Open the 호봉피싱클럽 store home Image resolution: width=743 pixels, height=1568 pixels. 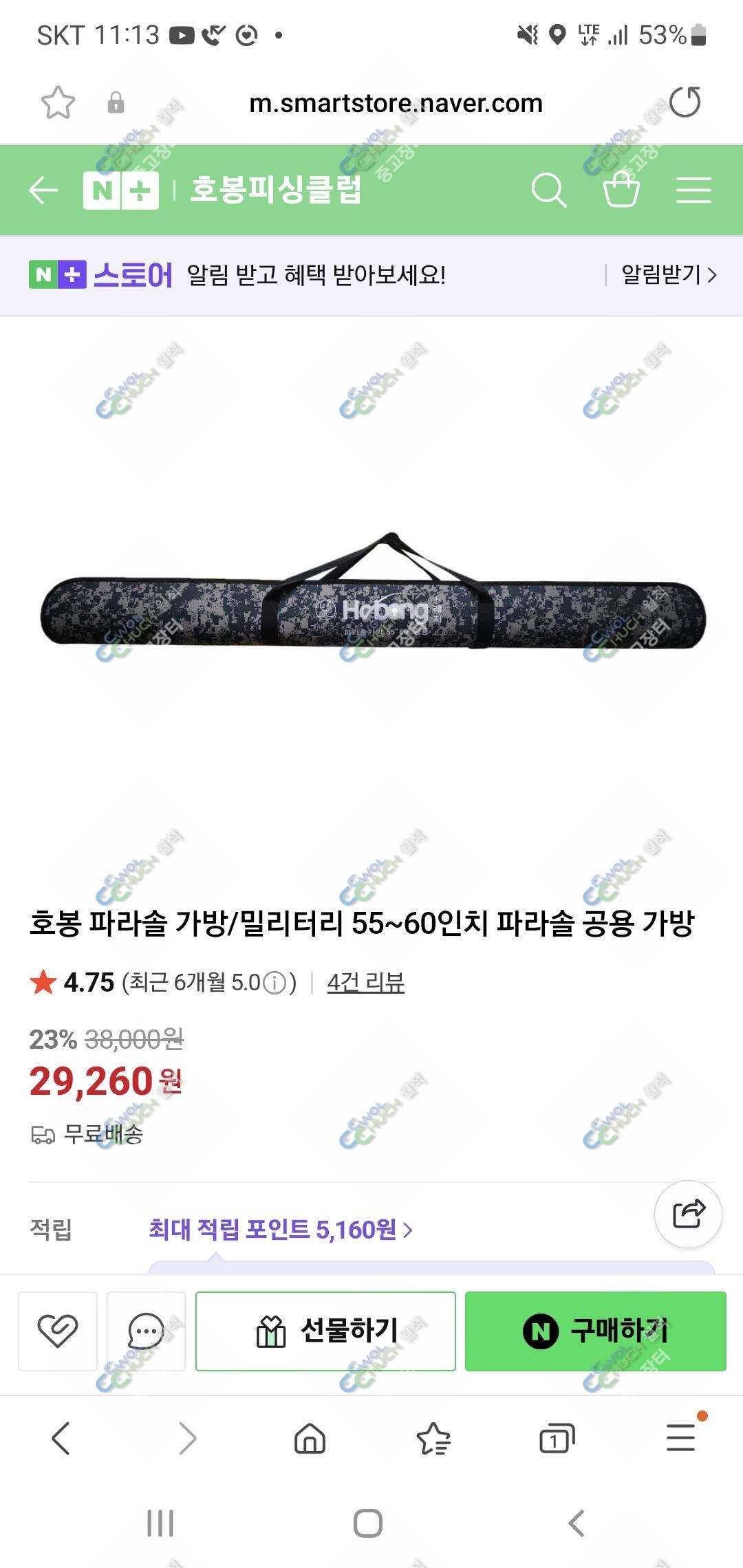(275, 190)
